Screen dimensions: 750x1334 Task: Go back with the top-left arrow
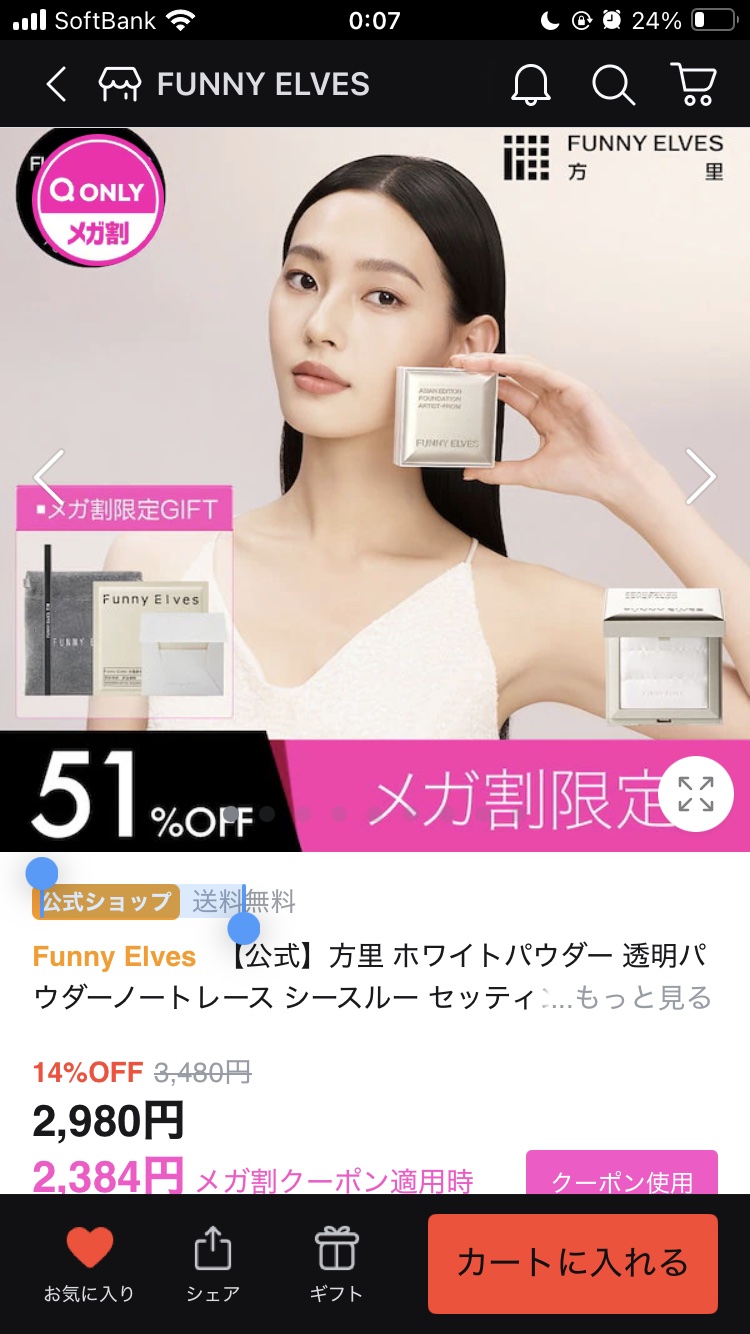pos(56,85)
